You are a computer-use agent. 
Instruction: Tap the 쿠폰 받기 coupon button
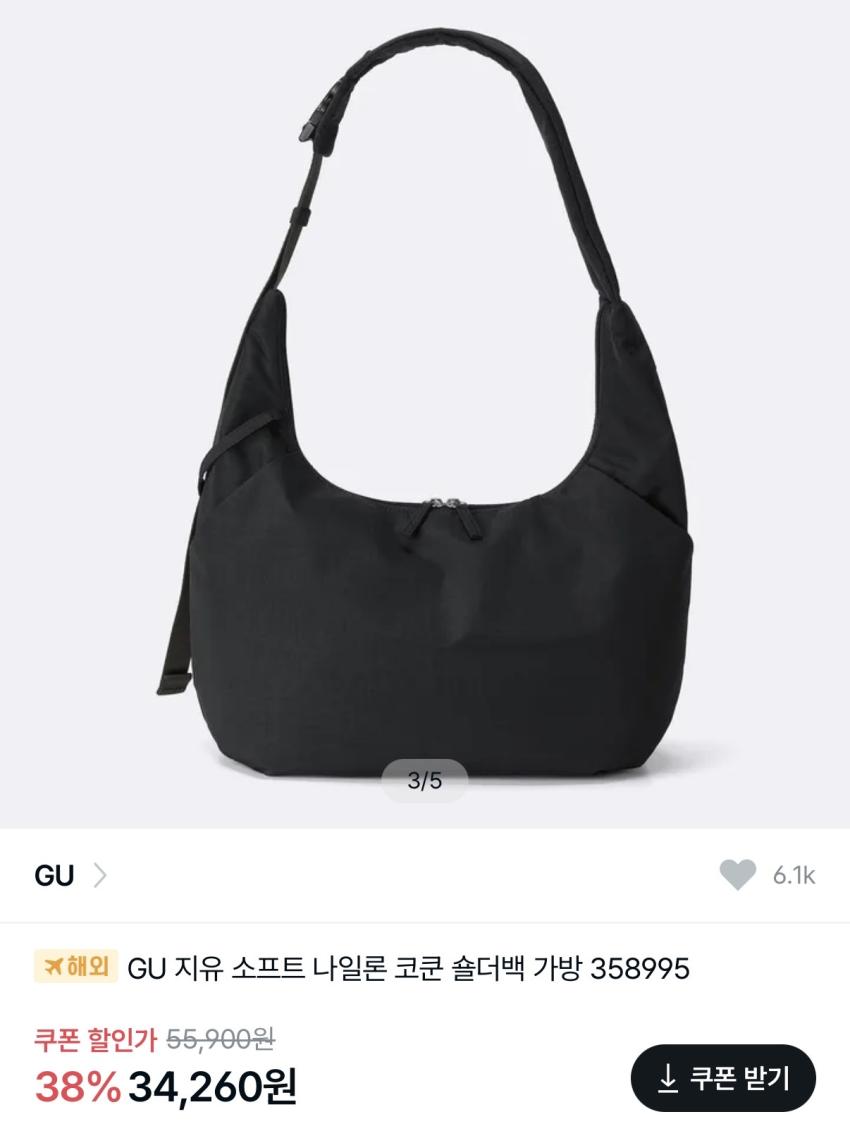pyautogui.click(x=723, y=1078)
